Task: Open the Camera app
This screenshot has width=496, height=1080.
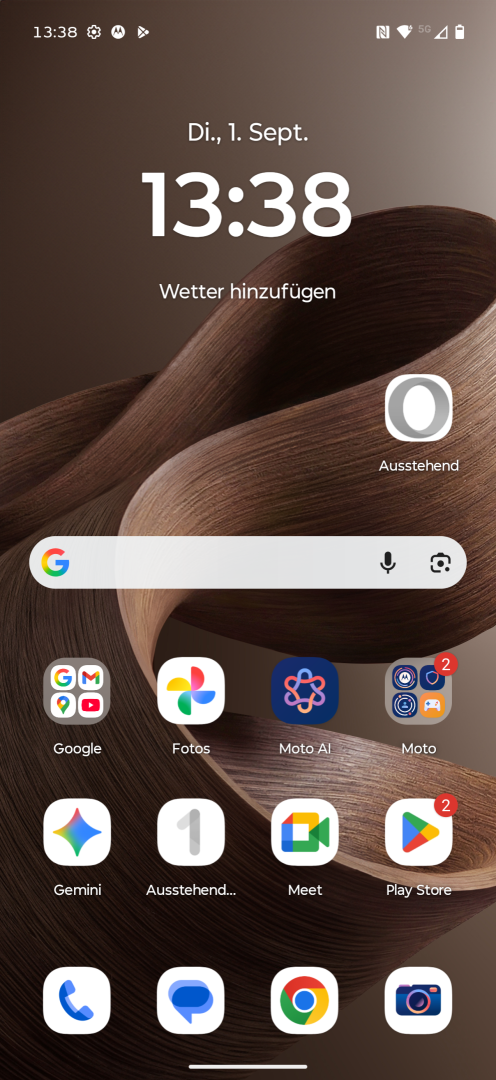Action: (419, 1000)
